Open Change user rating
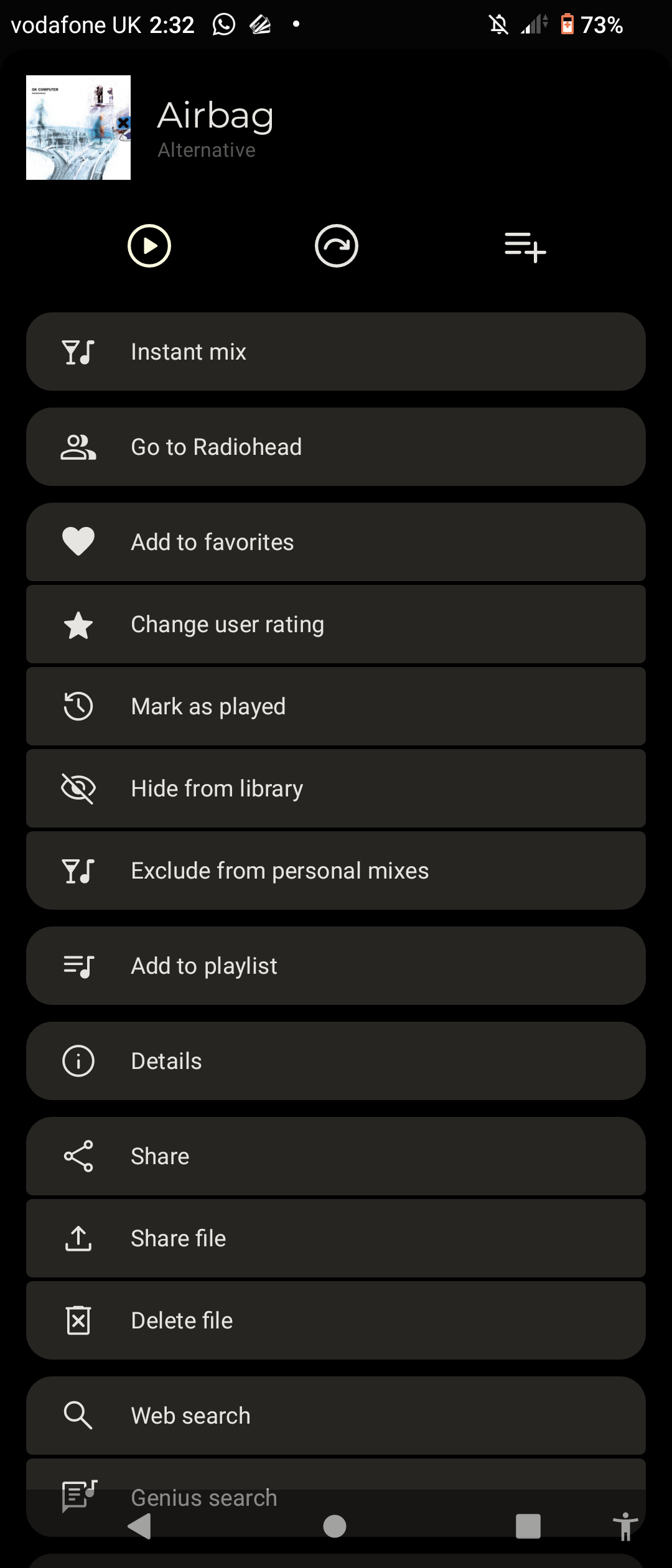 (x=336, y=624)
